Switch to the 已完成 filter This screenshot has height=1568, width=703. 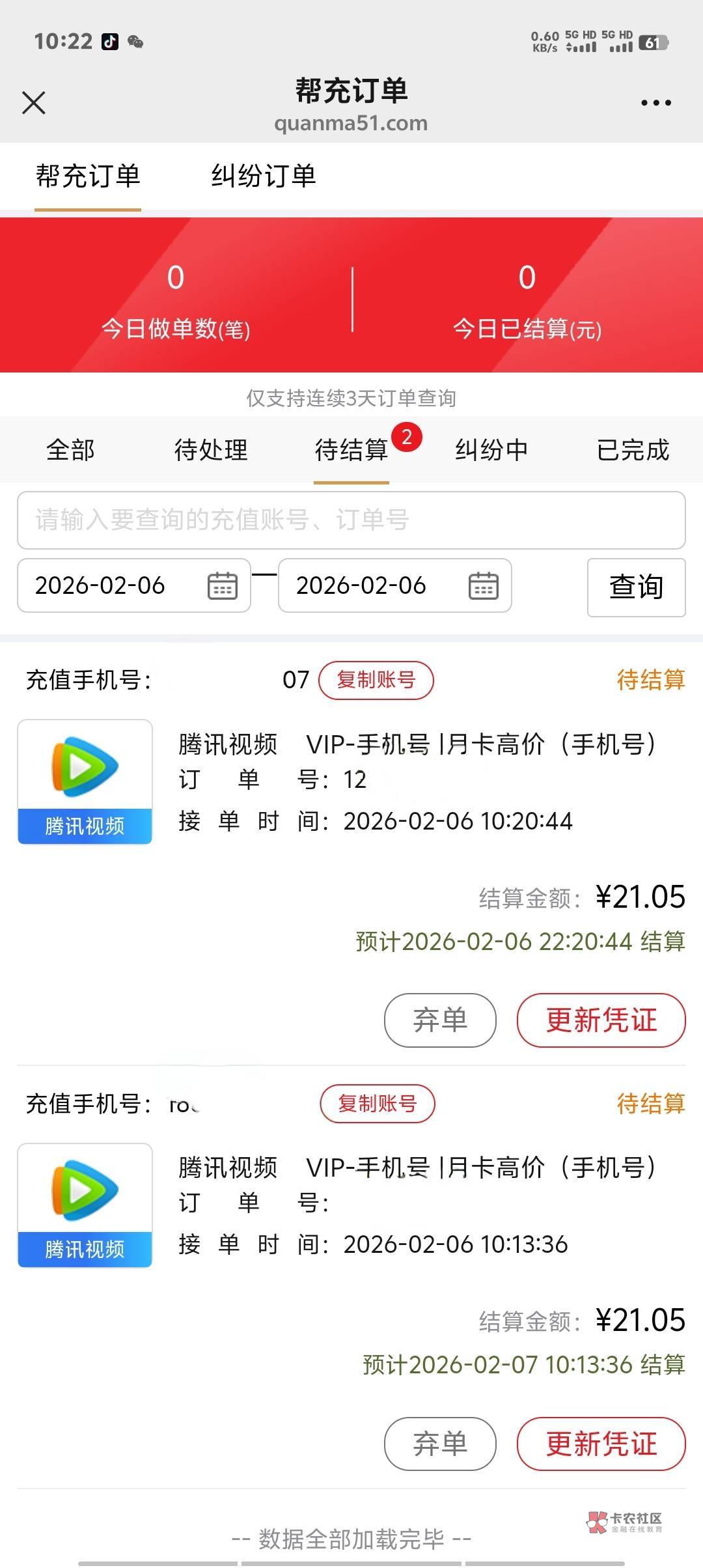tap(633, 450)
